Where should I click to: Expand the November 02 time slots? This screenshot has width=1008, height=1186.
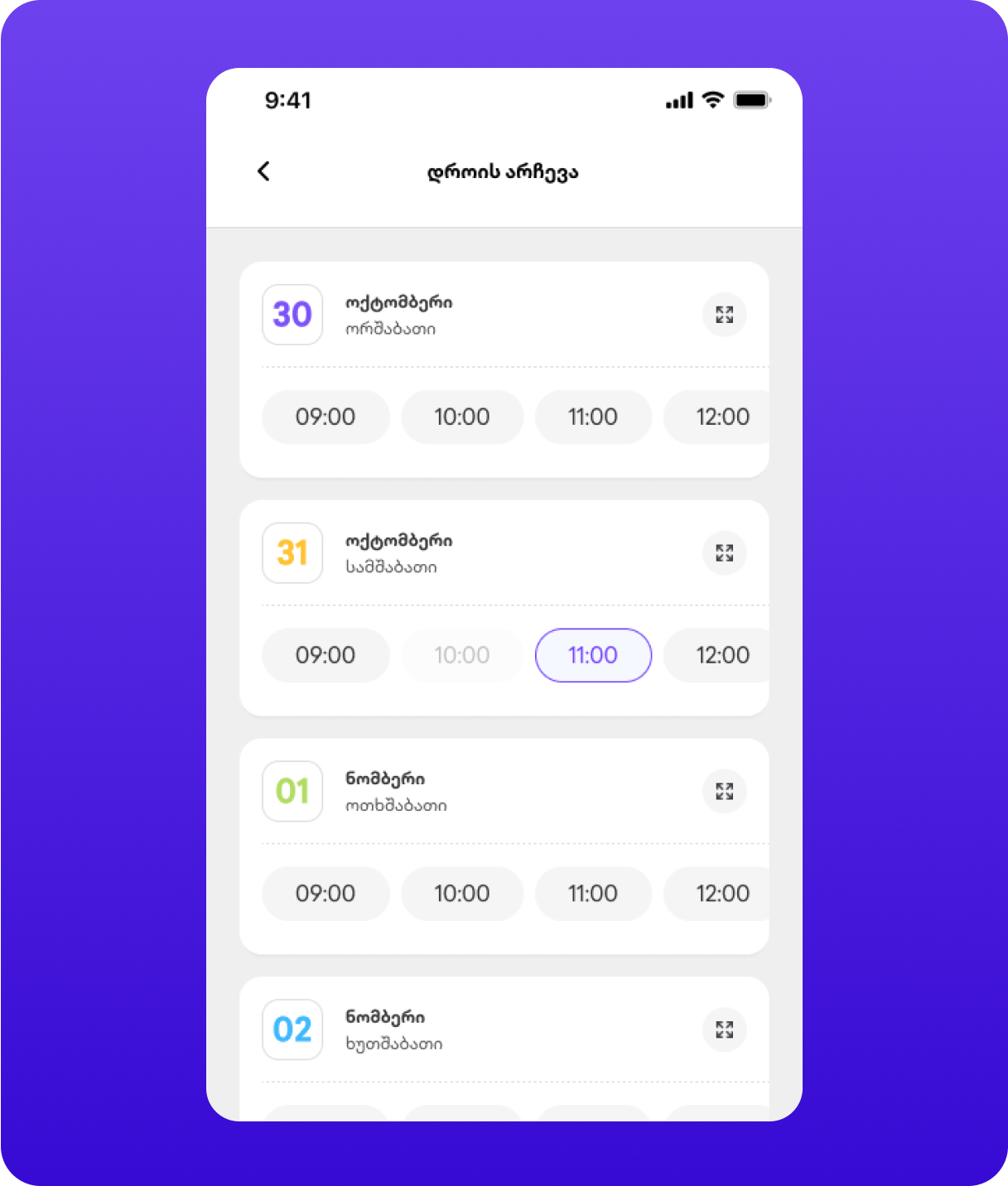pos(724,1029)
